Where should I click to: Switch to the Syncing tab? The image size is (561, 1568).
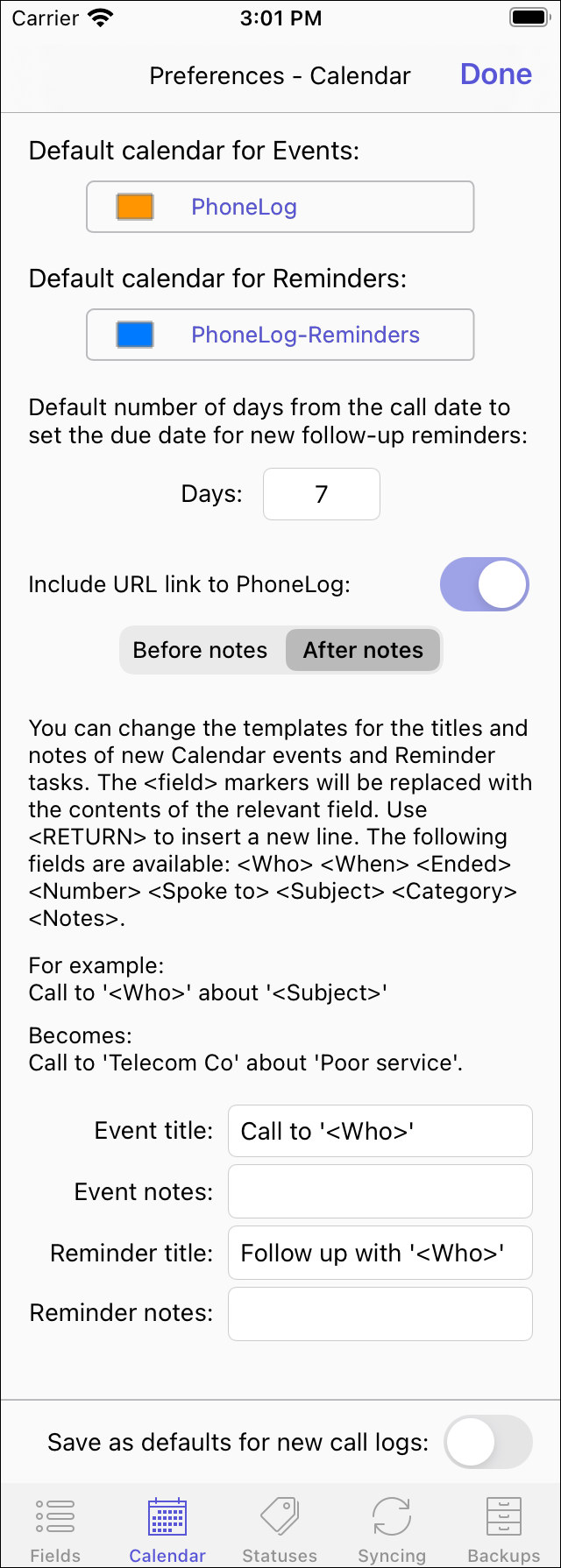point(392,1529)
